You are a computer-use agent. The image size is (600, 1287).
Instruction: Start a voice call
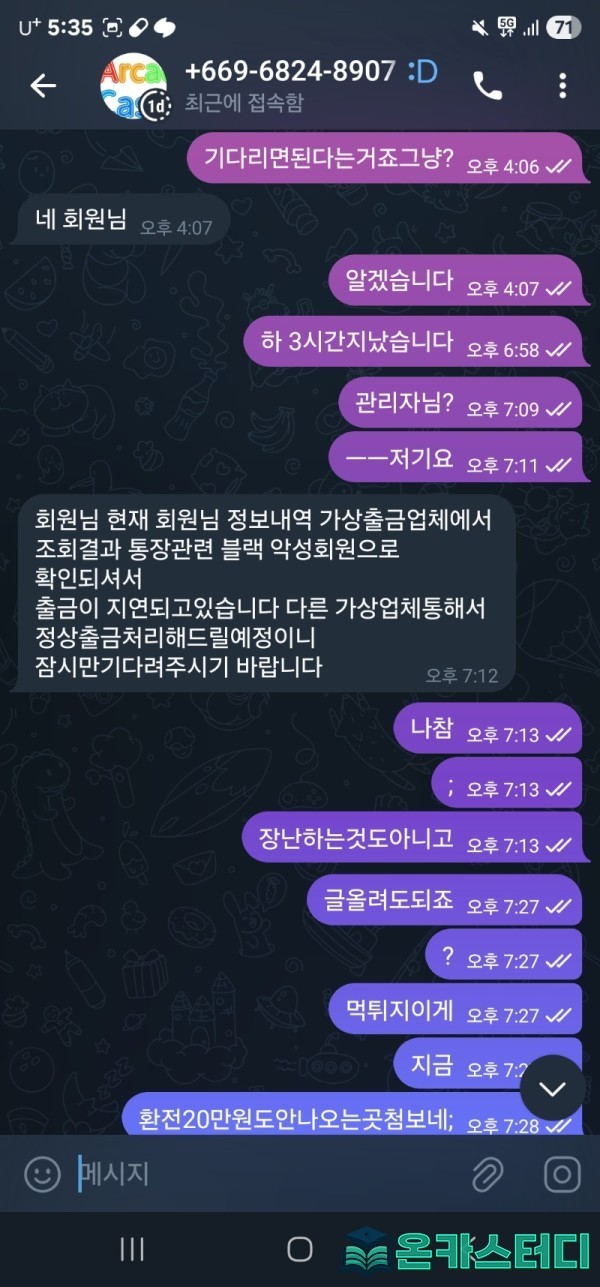coord(487,86)
